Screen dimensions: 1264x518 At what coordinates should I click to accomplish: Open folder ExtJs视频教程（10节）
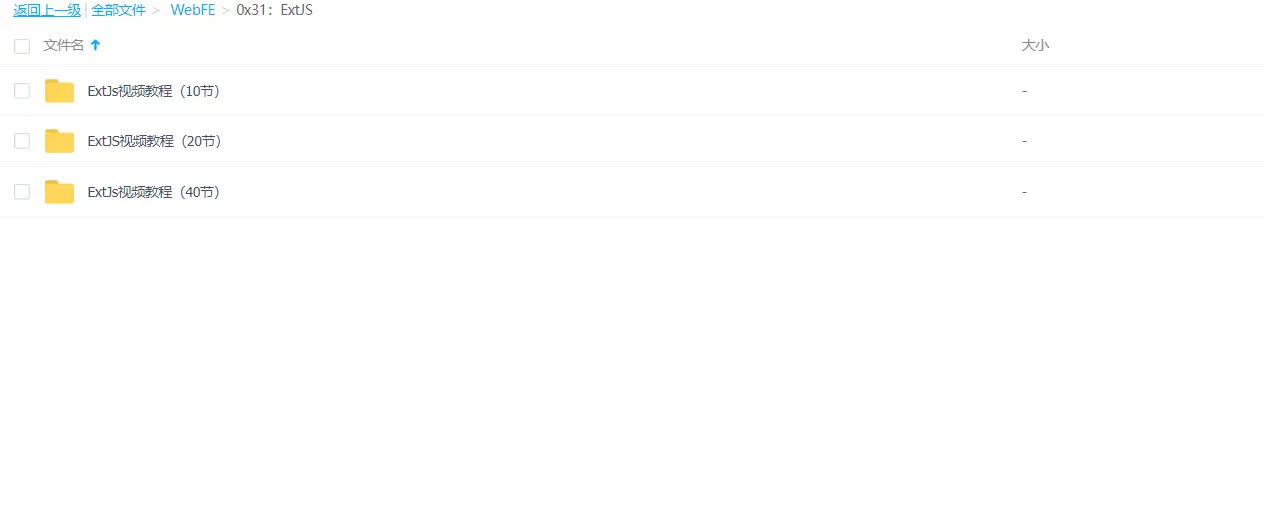pyautogui.click(x=153, y=91)
